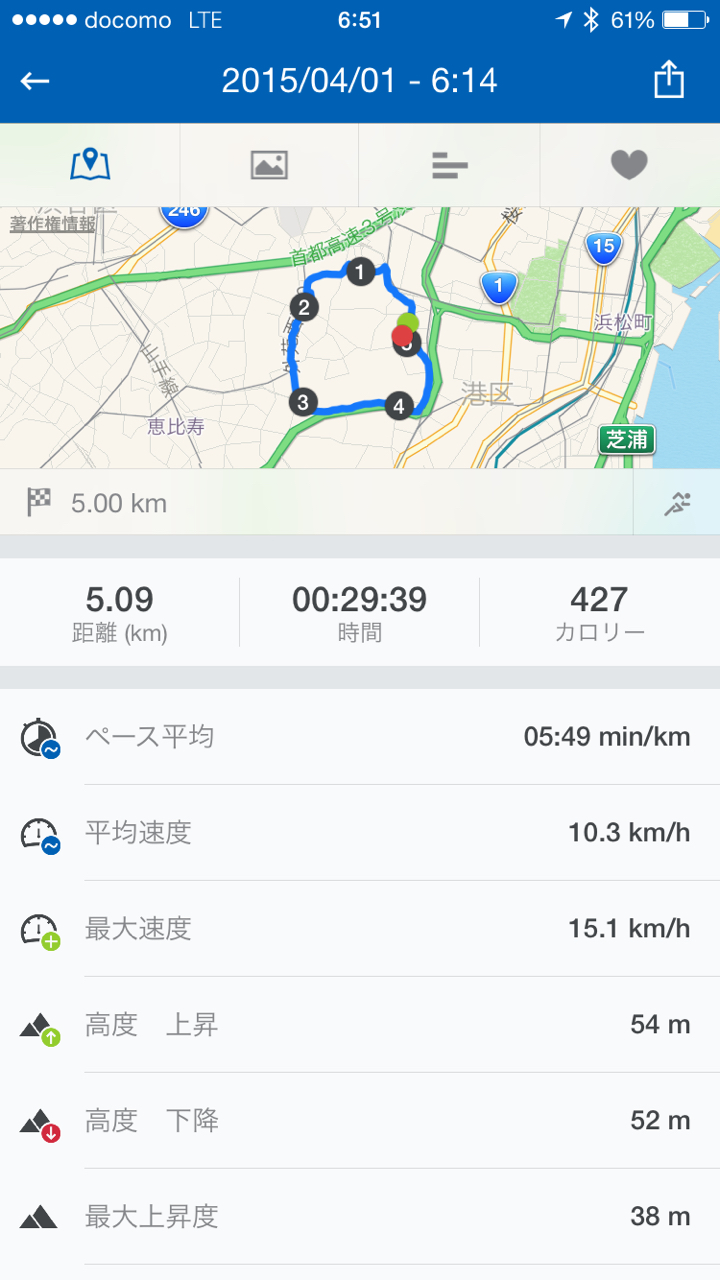720x1280 pixels.
Task: Go back using the arrow
Action: pyautogui.click(x=35, y=81)
